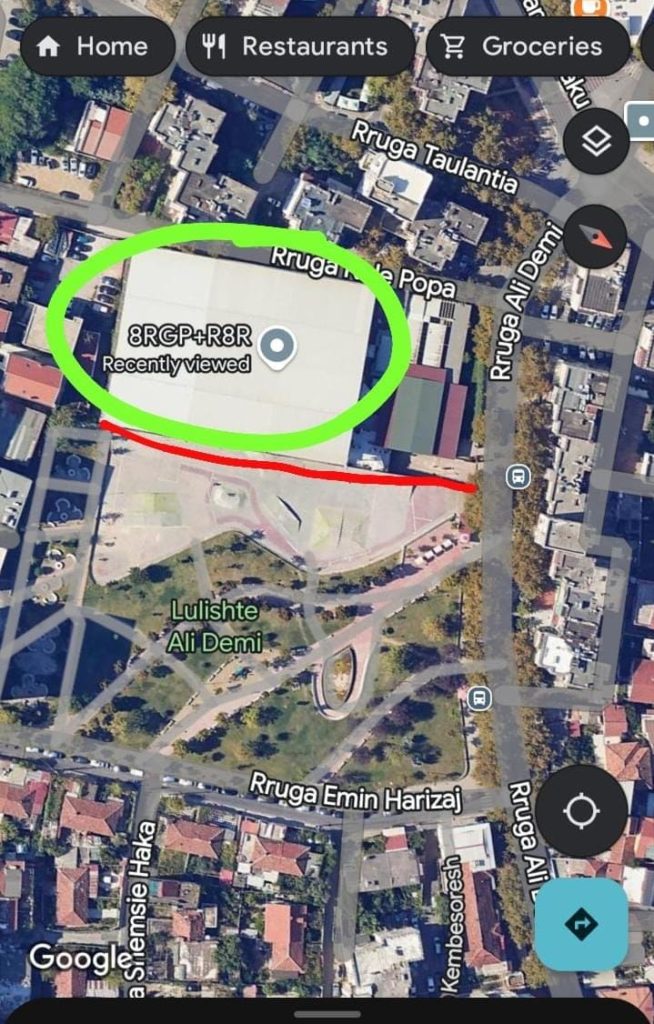The height and width of the screenshot is (1024, 654).
Task: Tap the Home chip
Action: coord(94,46)
